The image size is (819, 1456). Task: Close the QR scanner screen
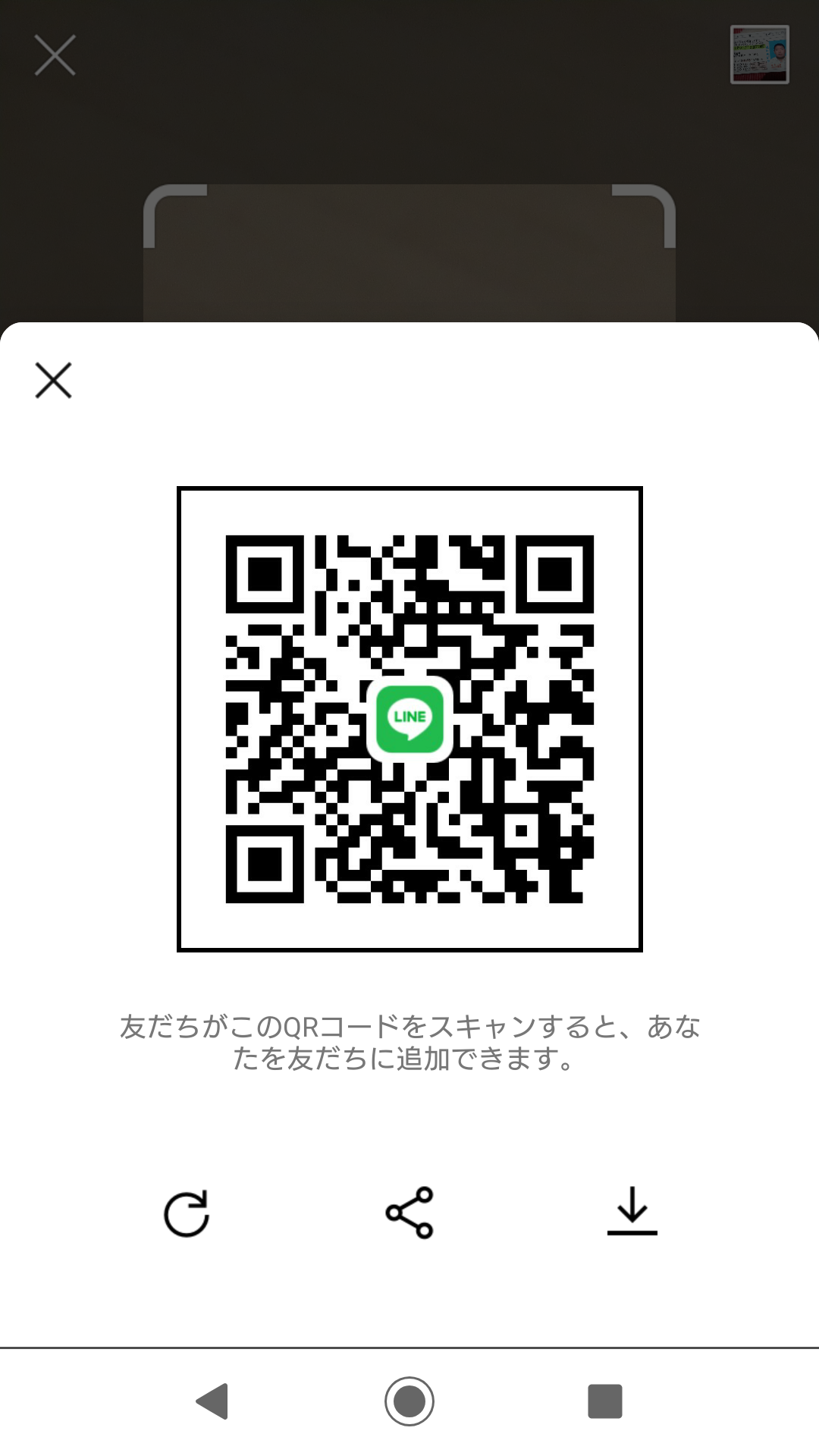point(55,55)
